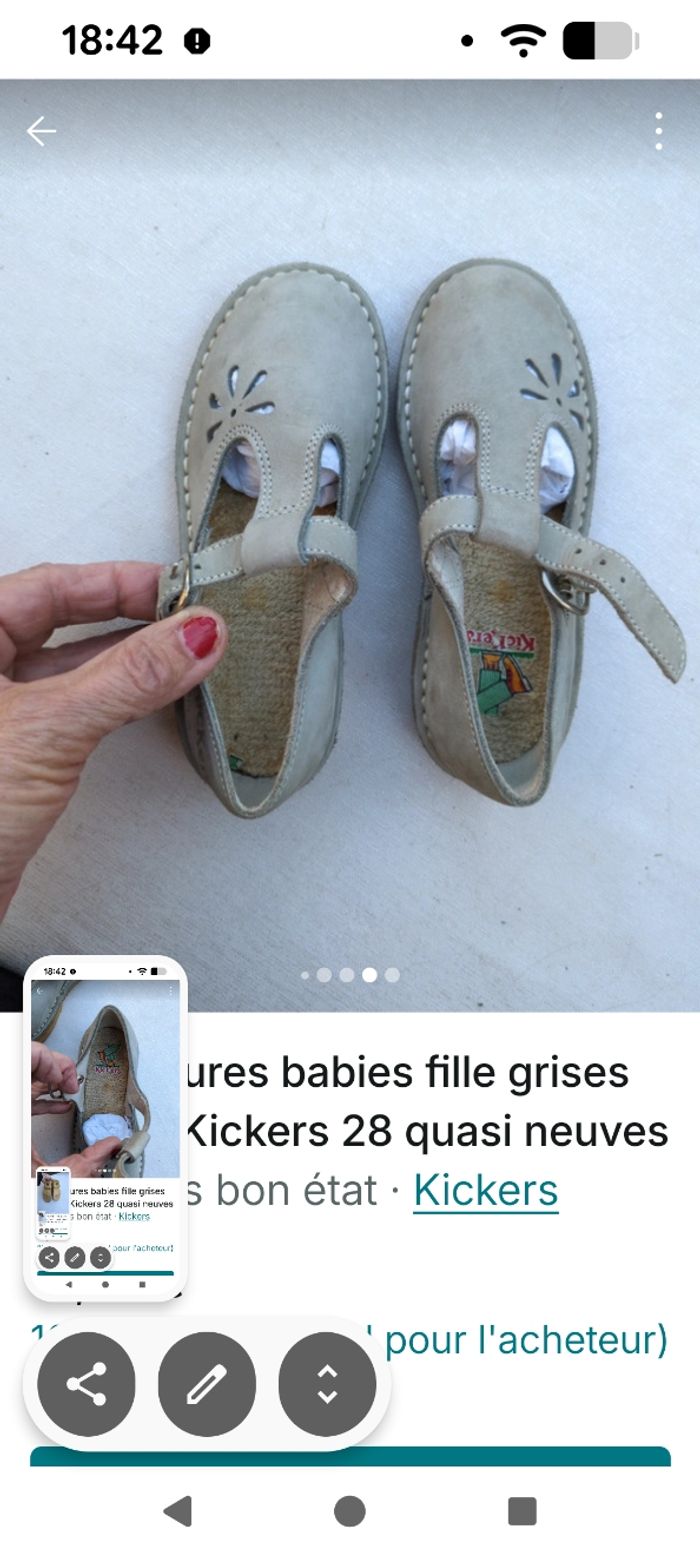Viewport: 700px width, 1556px height.
Task: Open the screenshot preview thumbnail
Action: pos(105,1128)
